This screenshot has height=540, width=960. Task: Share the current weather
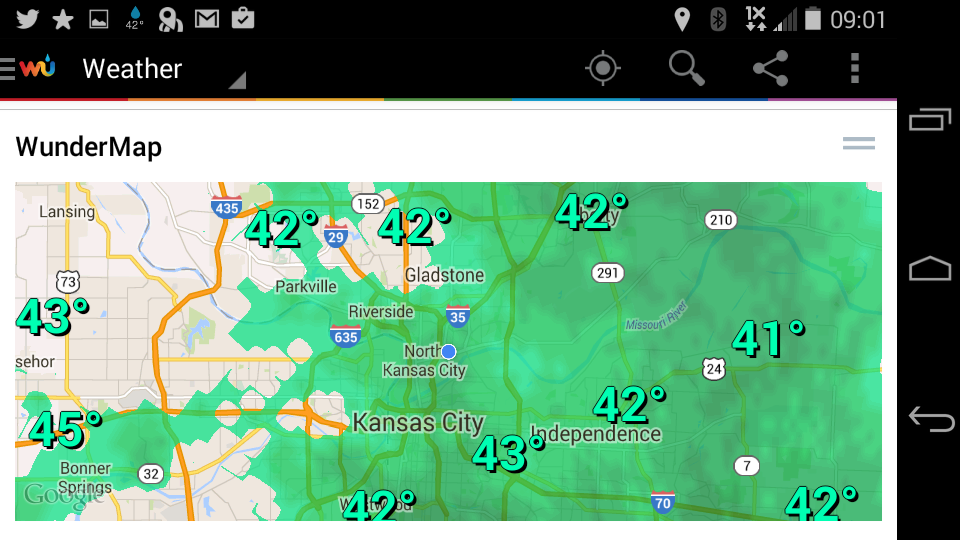(770, 68)
